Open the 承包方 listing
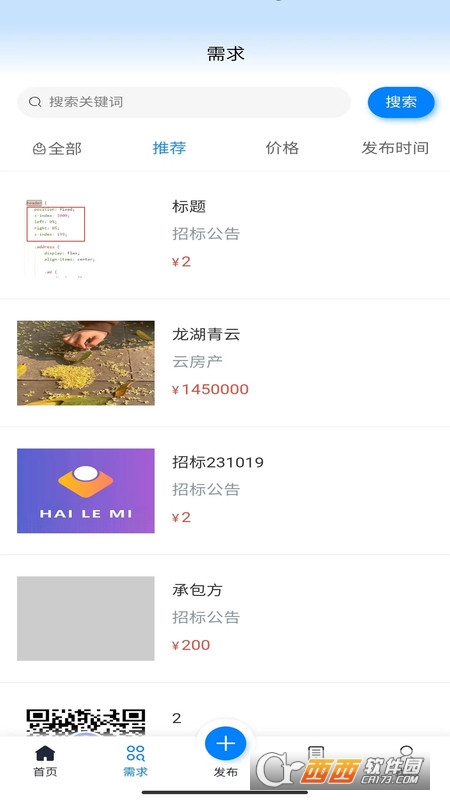 (225, 618)
